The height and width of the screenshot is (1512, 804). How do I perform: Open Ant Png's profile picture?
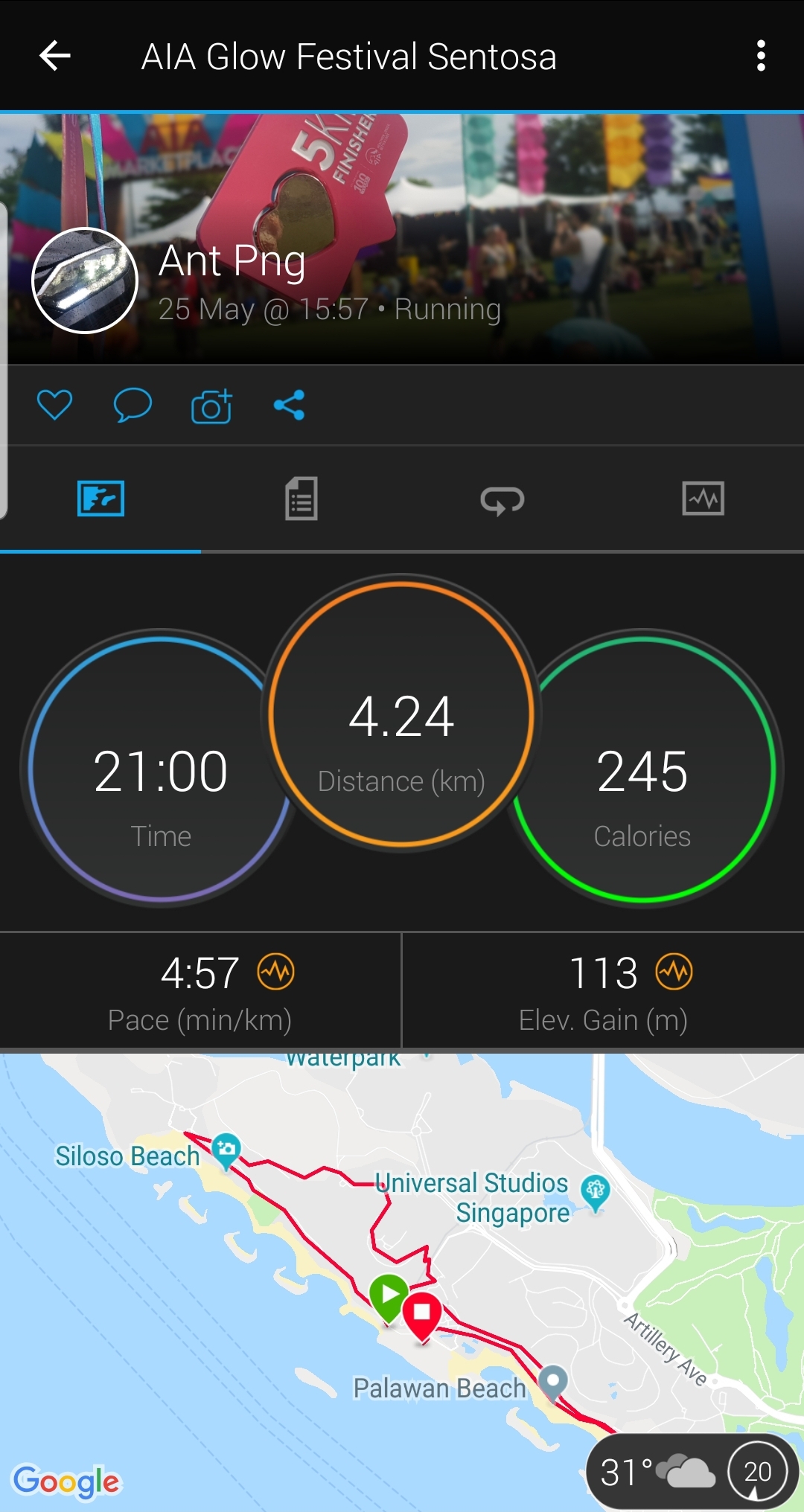[x=85, y=281]
